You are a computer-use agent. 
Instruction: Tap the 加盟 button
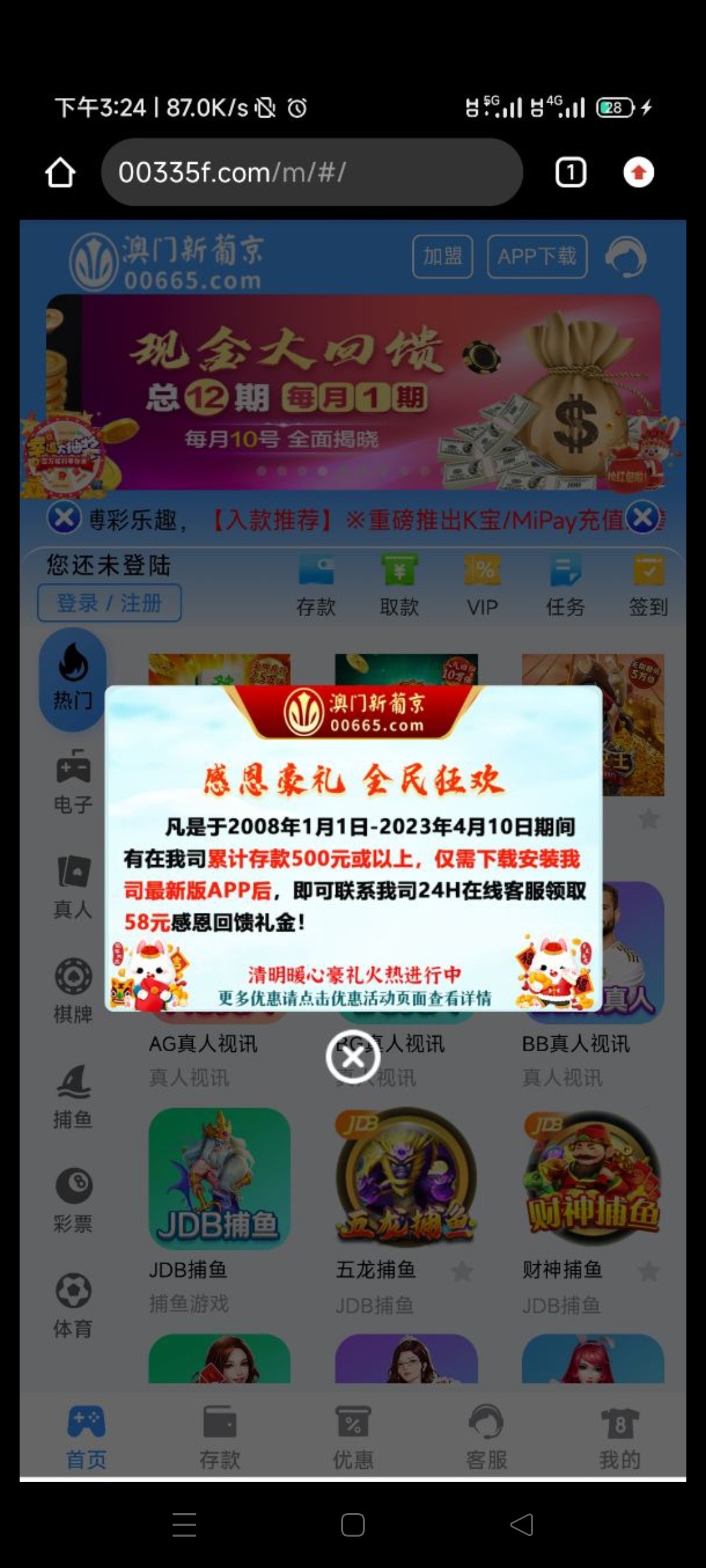click(x=443, y=257)
